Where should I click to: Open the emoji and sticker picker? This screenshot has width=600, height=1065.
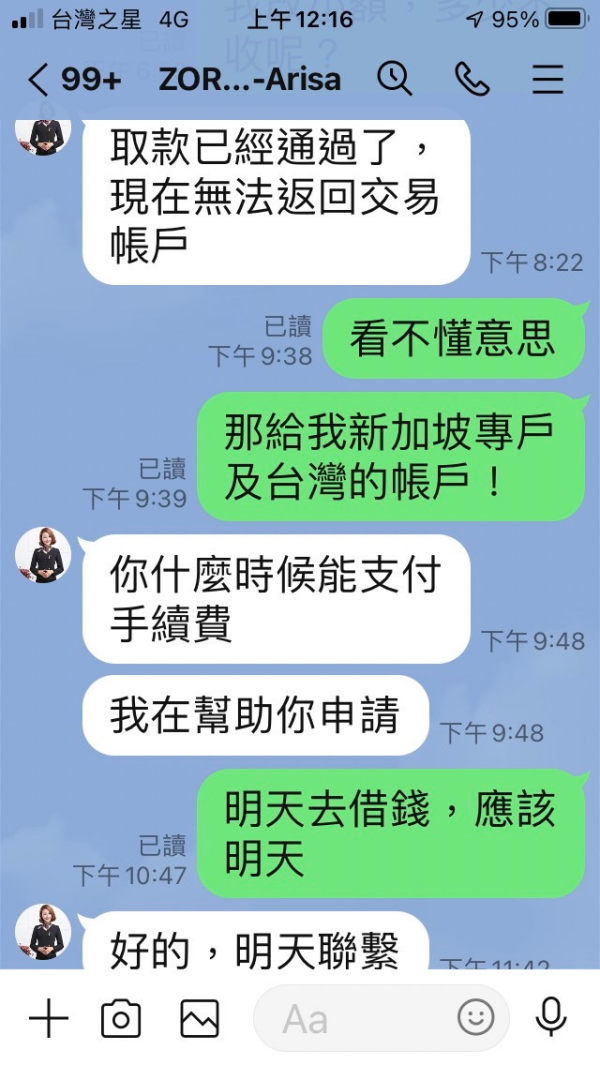pyautogui.click(x=476, y=1017)
